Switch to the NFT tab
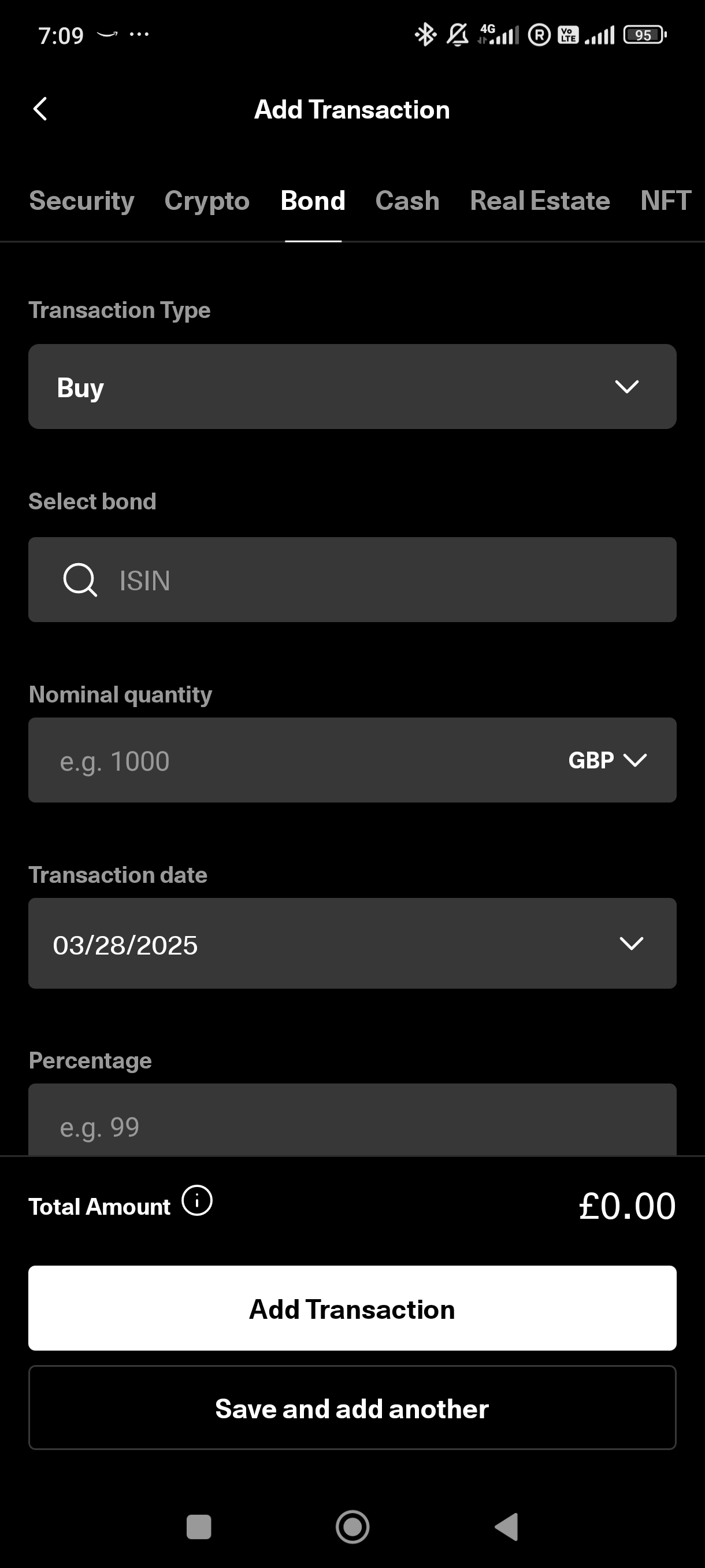Viewport: 705px width, 1568px height. [666, 201]
